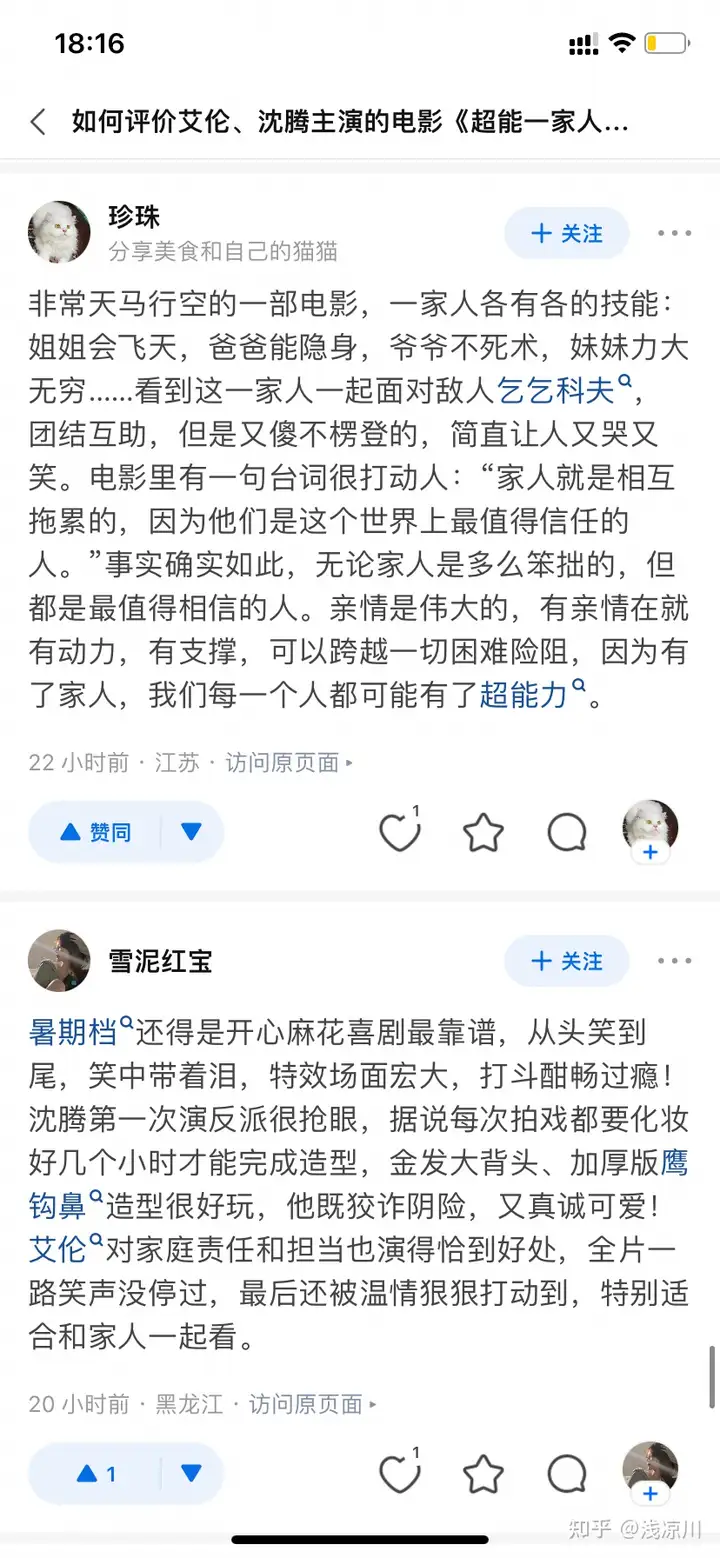Go back using the top-left arrow
This screenshot has width=720, height=1558.
(38, 123)
